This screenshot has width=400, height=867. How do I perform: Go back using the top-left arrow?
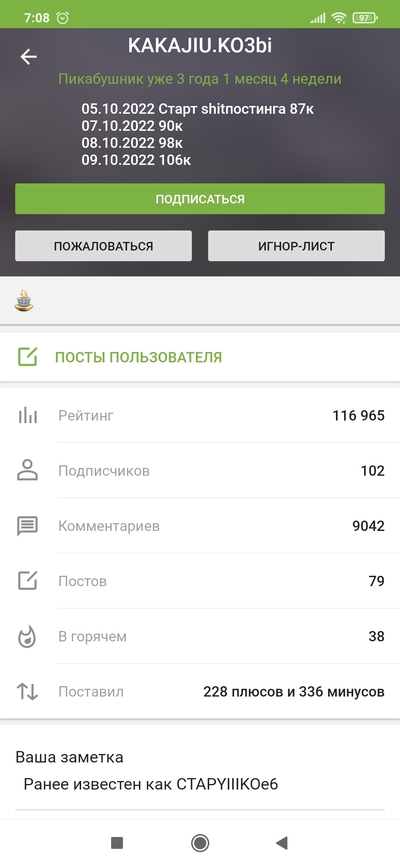coord(28,56)
